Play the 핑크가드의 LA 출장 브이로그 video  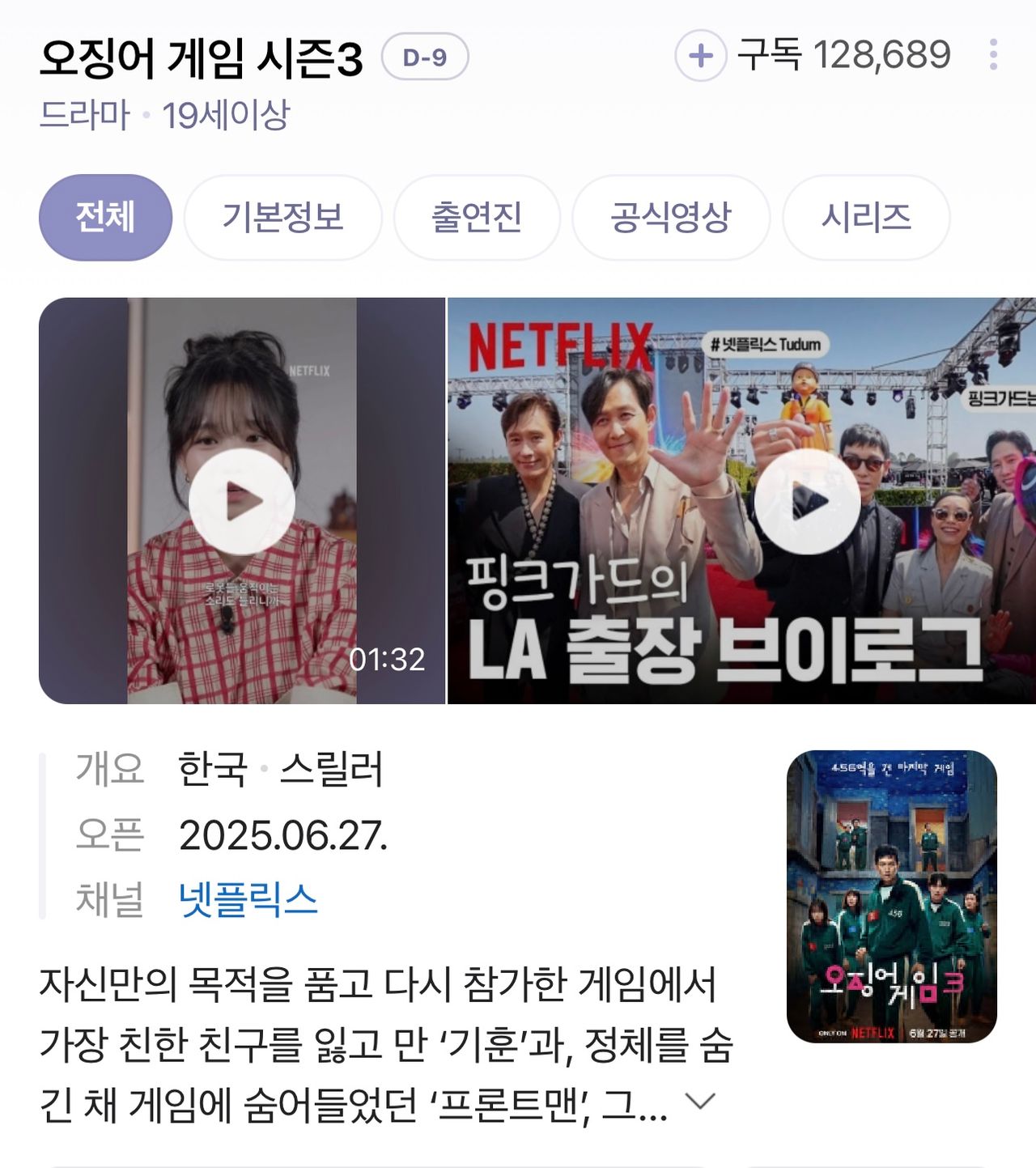point(806,501)
